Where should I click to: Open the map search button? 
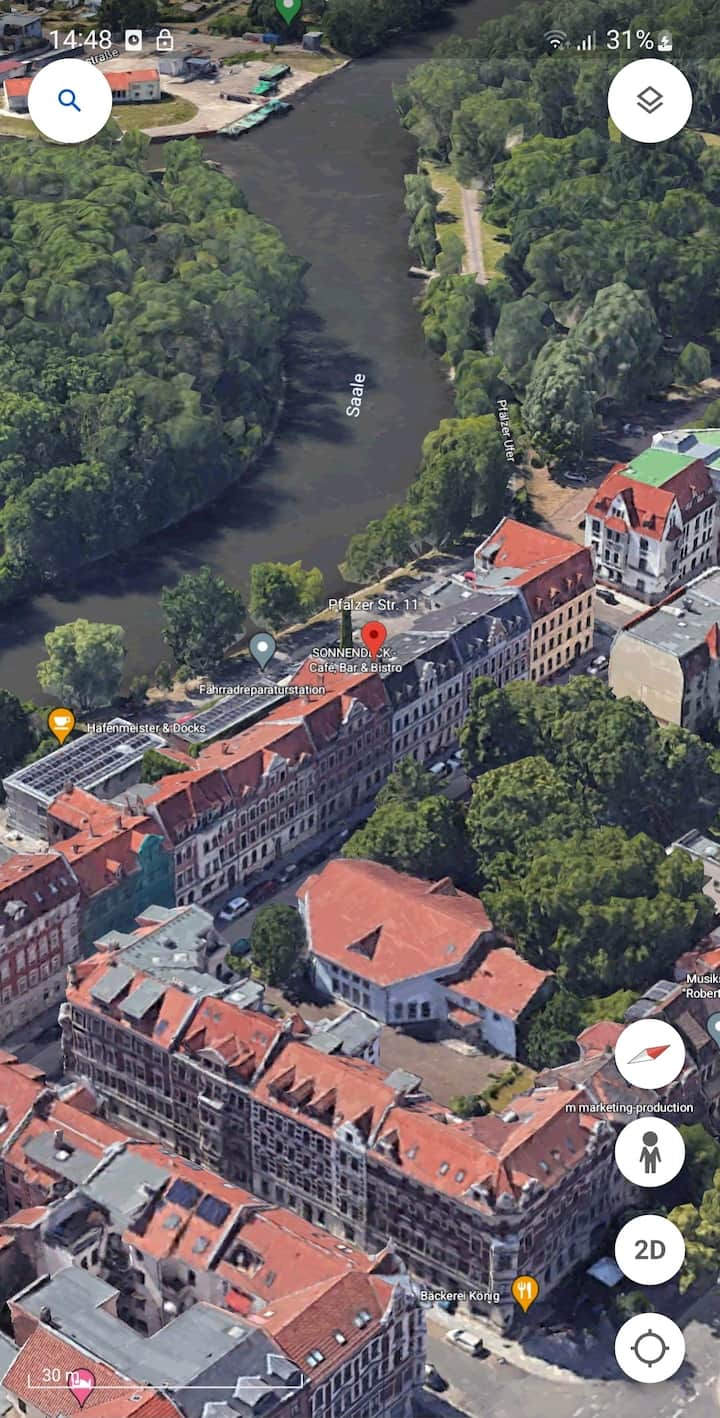[69, 100]
